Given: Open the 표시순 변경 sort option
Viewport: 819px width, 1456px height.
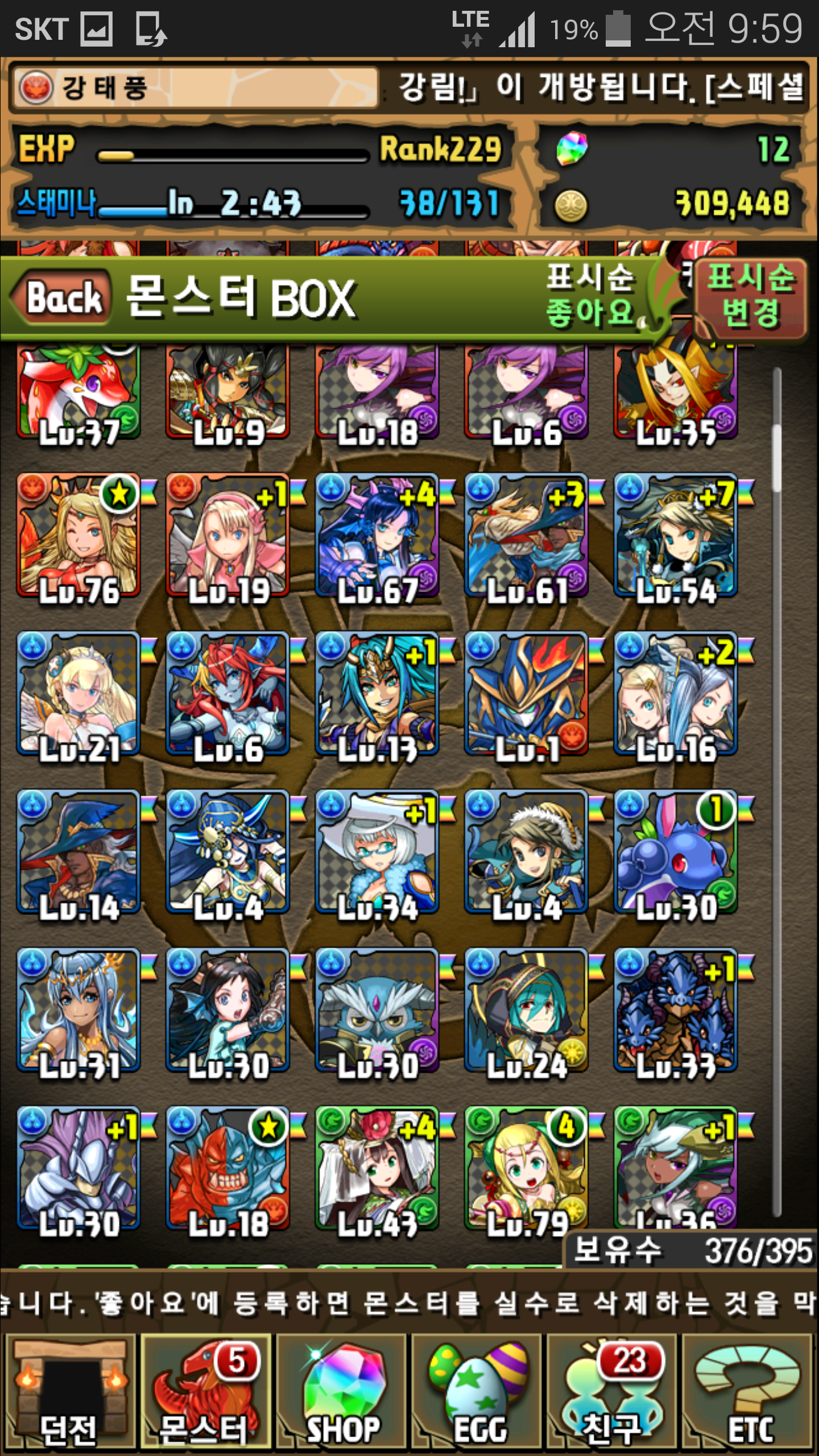Looking at the screenshot, I should (x=750, y=296).
